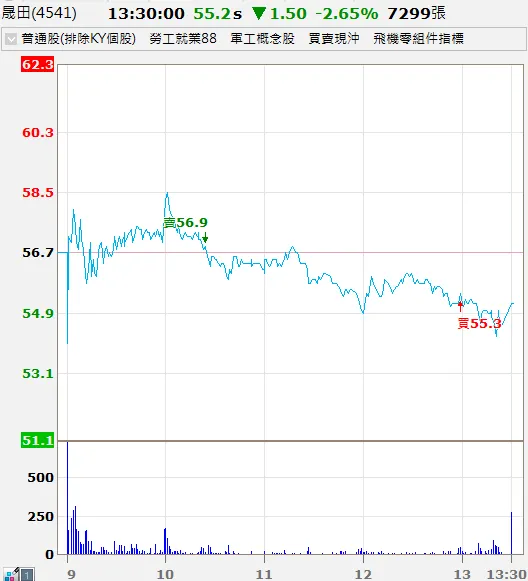Image resolution: width=528 pixels, height=581 pixels.
Task: Expand the category dropdown arrow
Action: coord(11,39)
